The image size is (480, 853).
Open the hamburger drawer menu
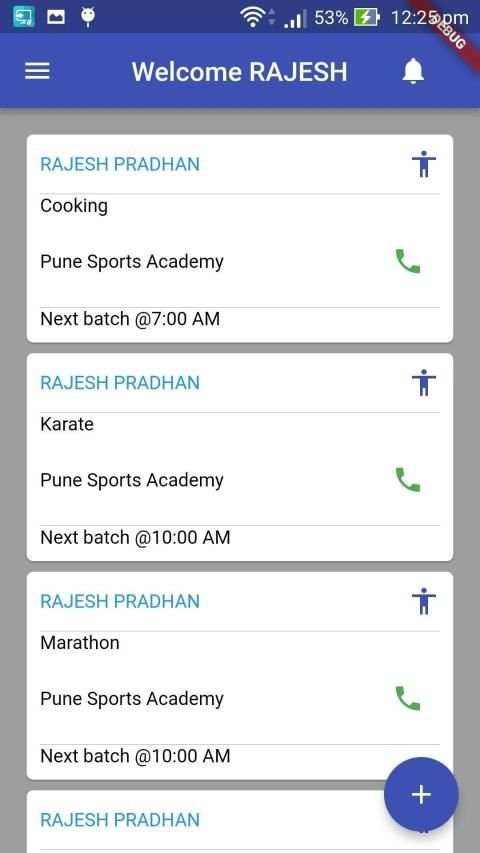click(38, 71)
